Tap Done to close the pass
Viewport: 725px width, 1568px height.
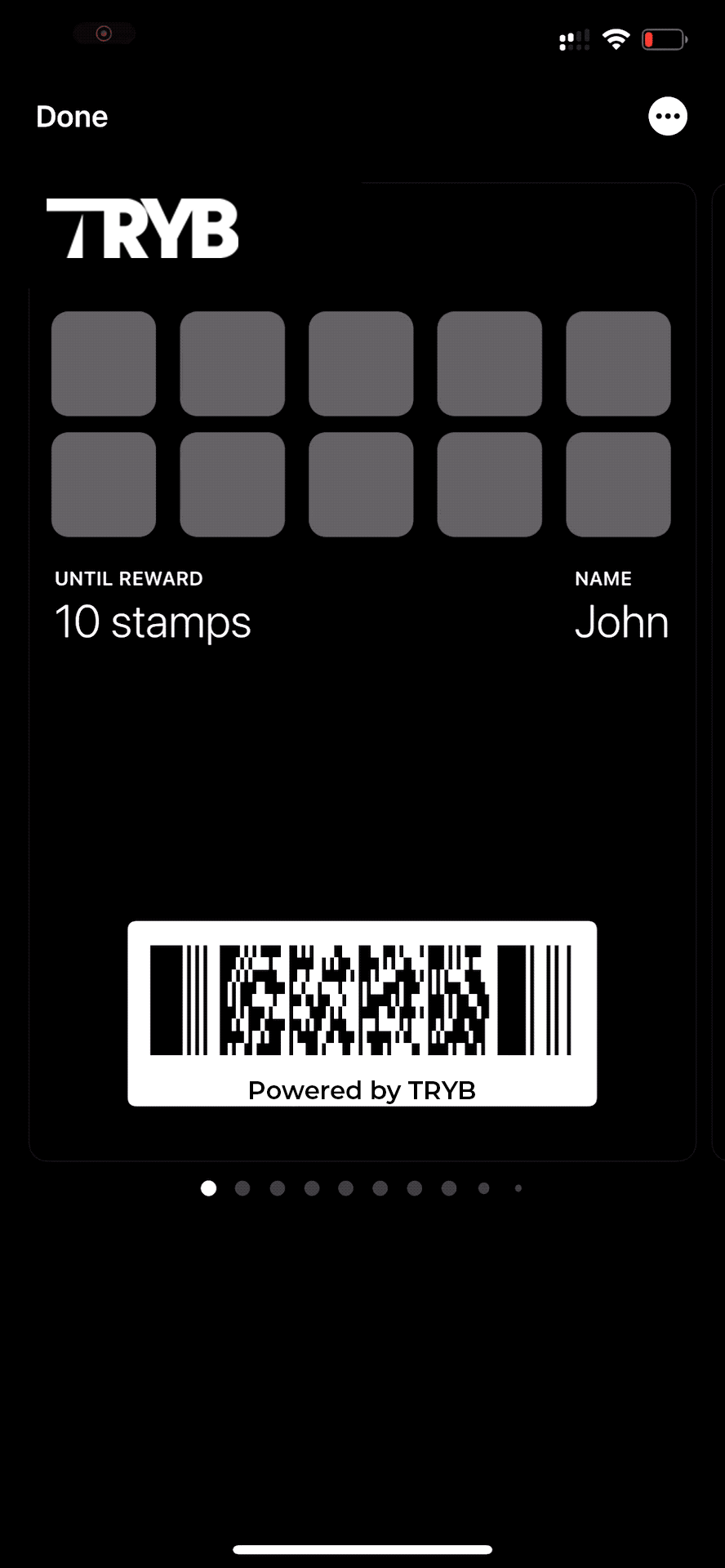pos(72,117)
